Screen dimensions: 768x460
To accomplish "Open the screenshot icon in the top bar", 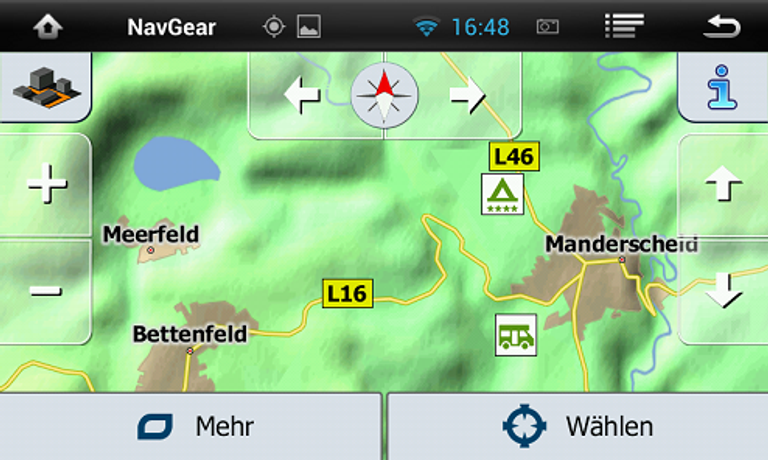I will click(x=549, y=27).
